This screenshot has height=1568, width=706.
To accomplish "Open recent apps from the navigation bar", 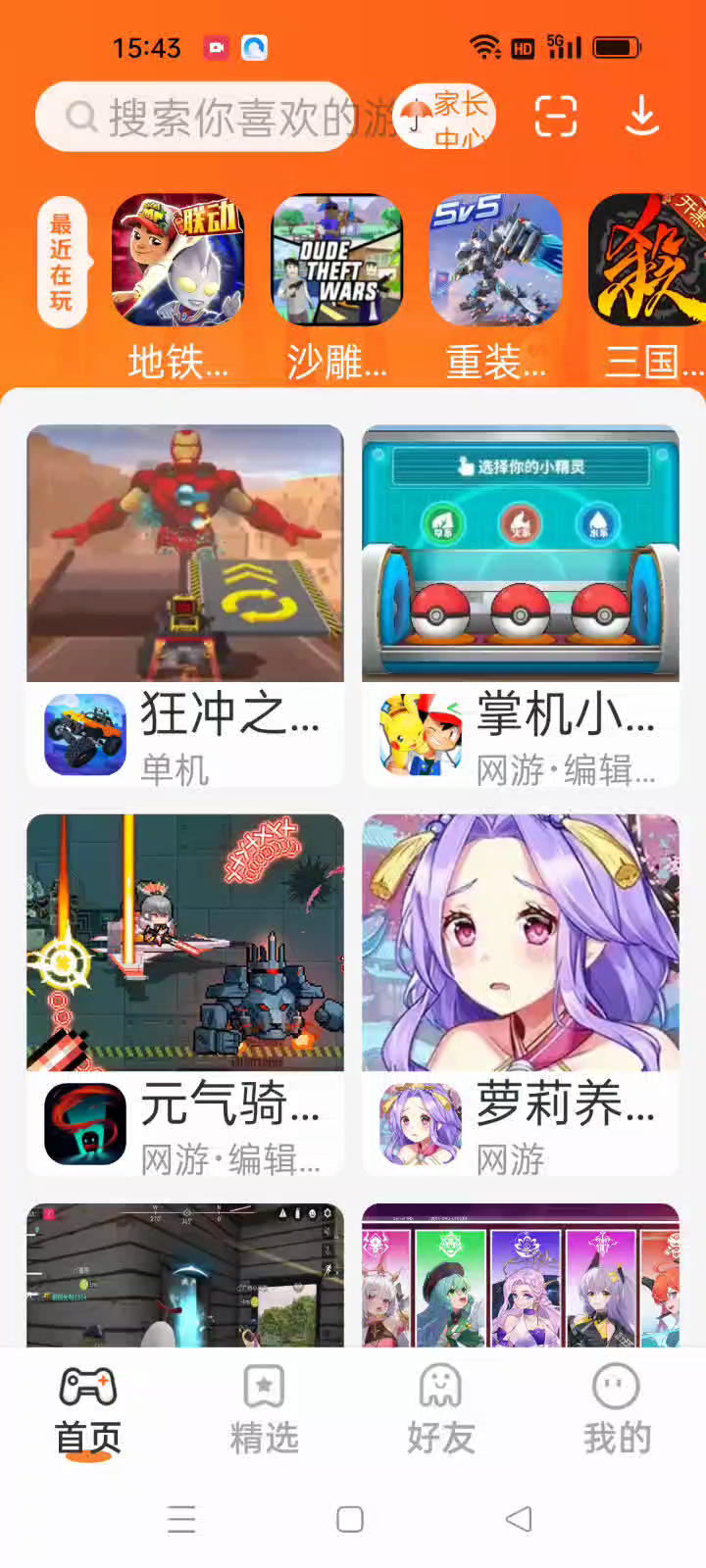I will click(181, 1519).
